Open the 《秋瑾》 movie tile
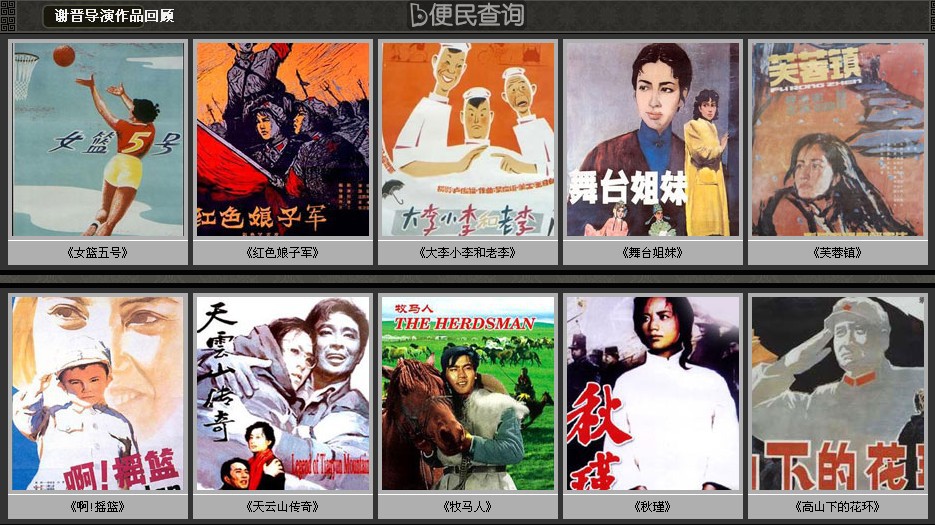The width and height of the screenshot is (935, 525). pyautogui.click(x=653, y=393)
